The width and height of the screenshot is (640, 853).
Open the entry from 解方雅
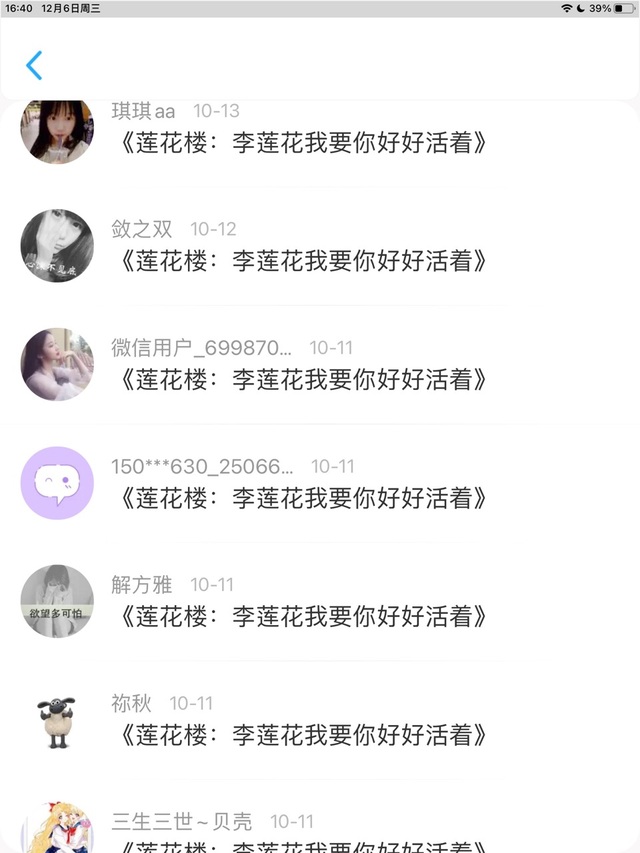300,615
